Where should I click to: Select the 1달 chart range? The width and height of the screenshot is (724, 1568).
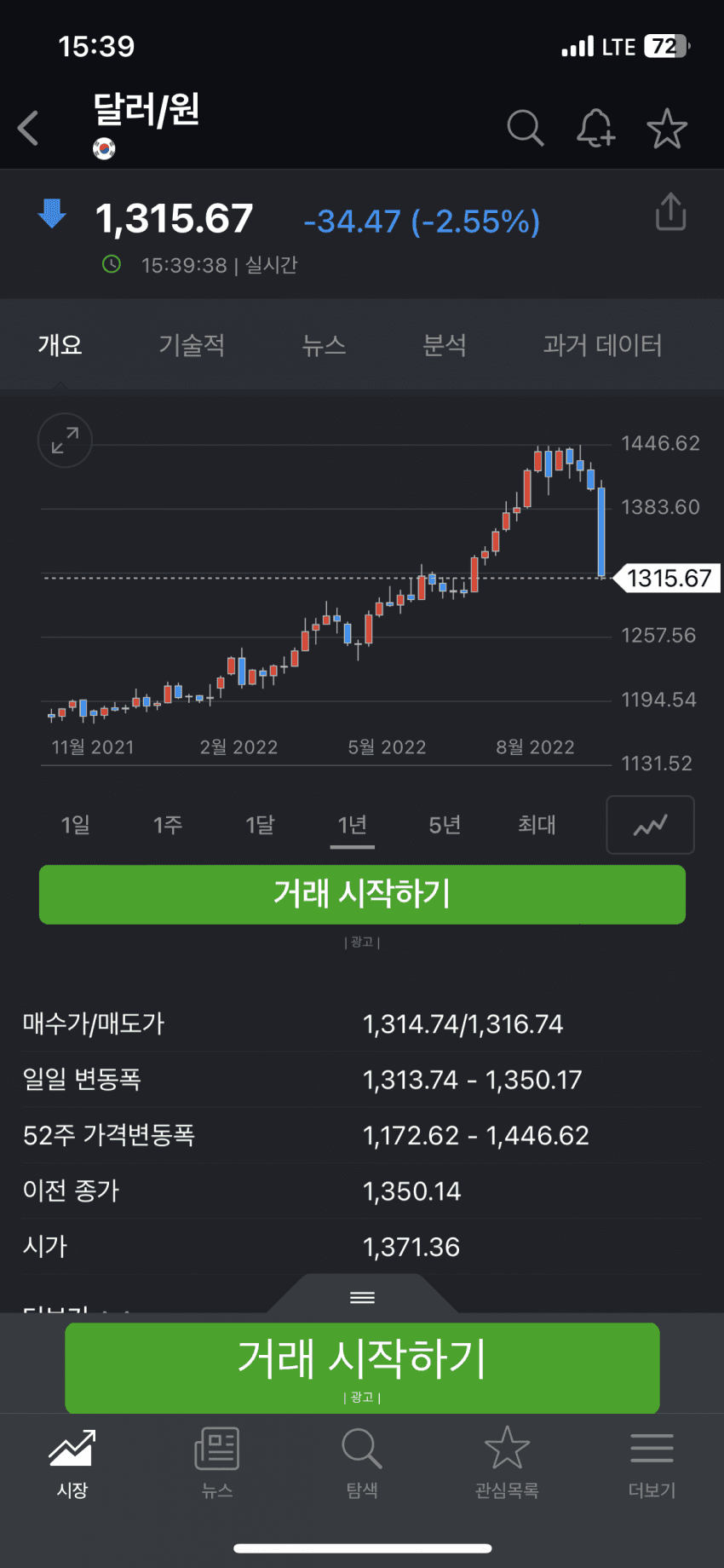point(260,825)
